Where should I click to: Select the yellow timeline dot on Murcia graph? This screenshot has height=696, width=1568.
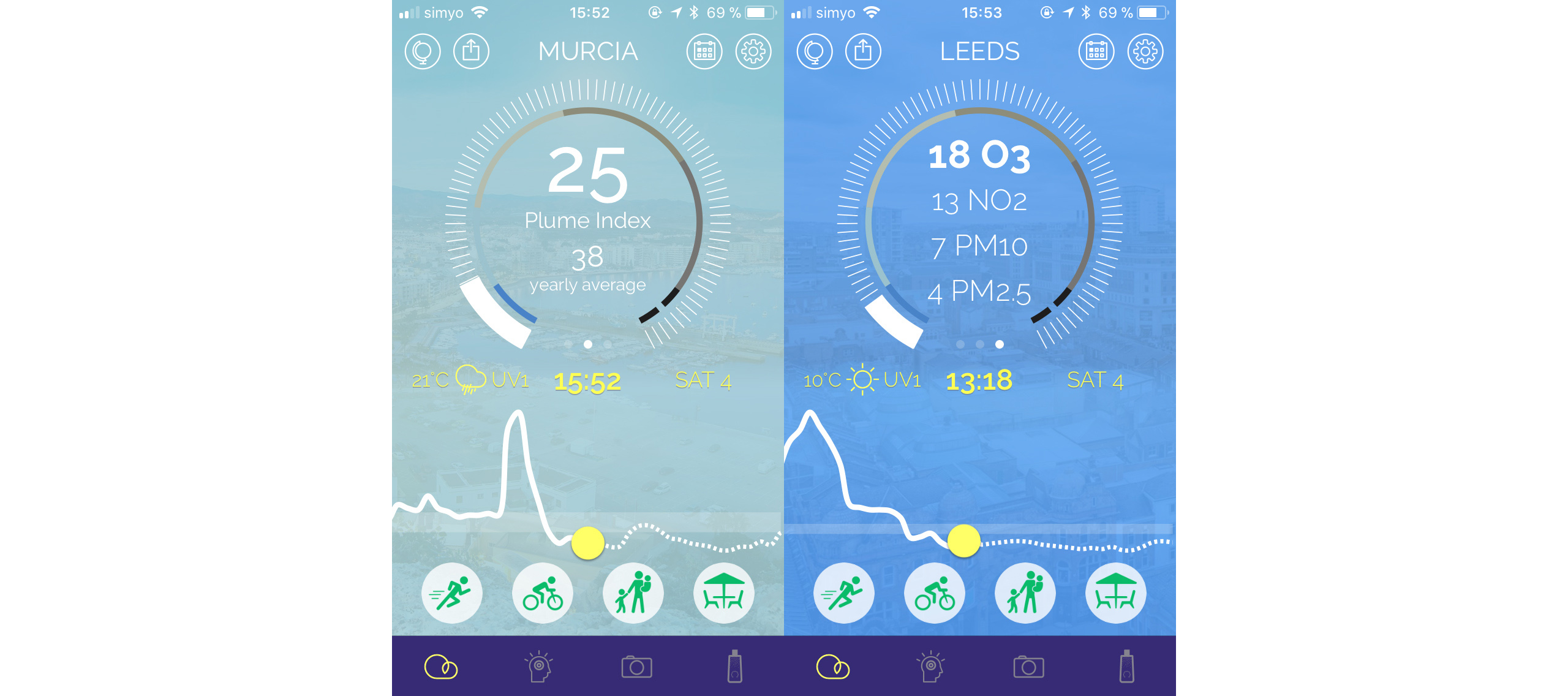tap(588, 543)
